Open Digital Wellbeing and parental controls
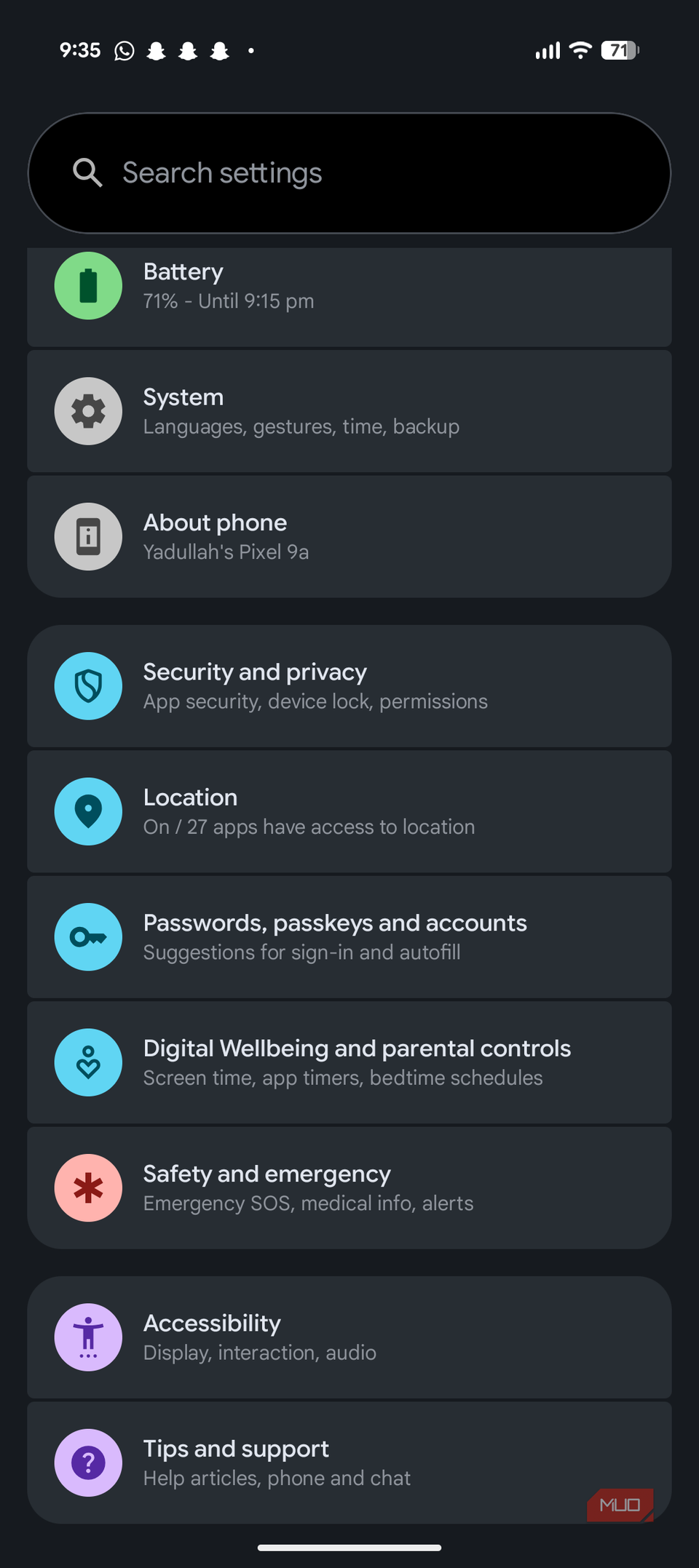Image resolution: width=699 pixels, height=1568 pixels. point(349,1062)
